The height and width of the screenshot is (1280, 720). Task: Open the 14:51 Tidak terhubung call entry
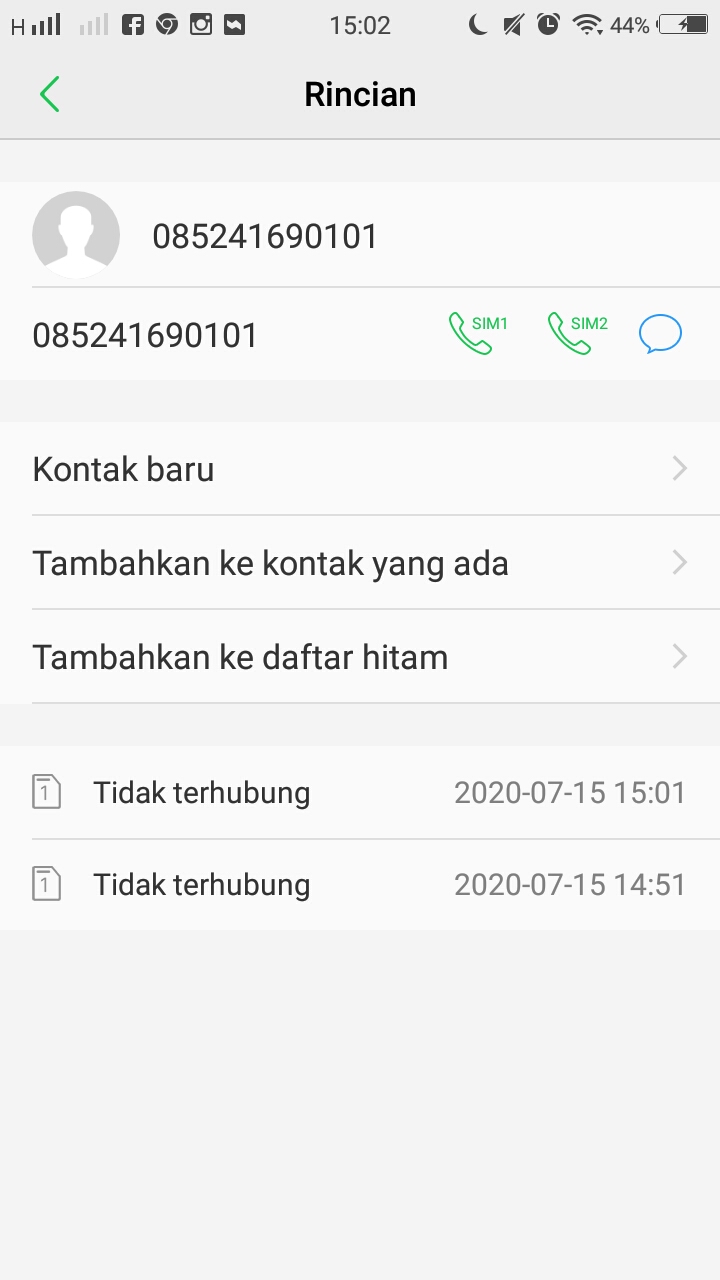pyautogui.click(x=360, y=885)
